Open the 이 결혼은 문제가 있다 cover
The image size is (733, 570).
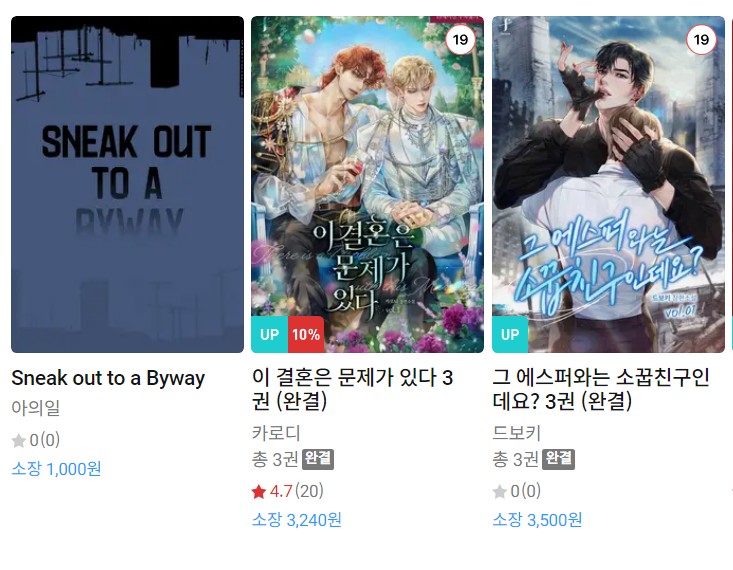coord(367,185)
